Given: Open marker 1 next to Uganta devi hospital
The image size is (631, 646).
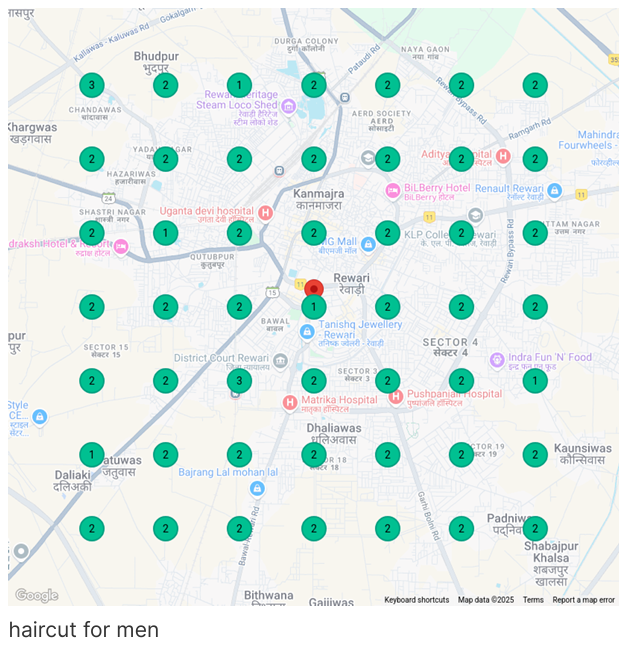Looking at the screenshot, I should tap(166, 233).
